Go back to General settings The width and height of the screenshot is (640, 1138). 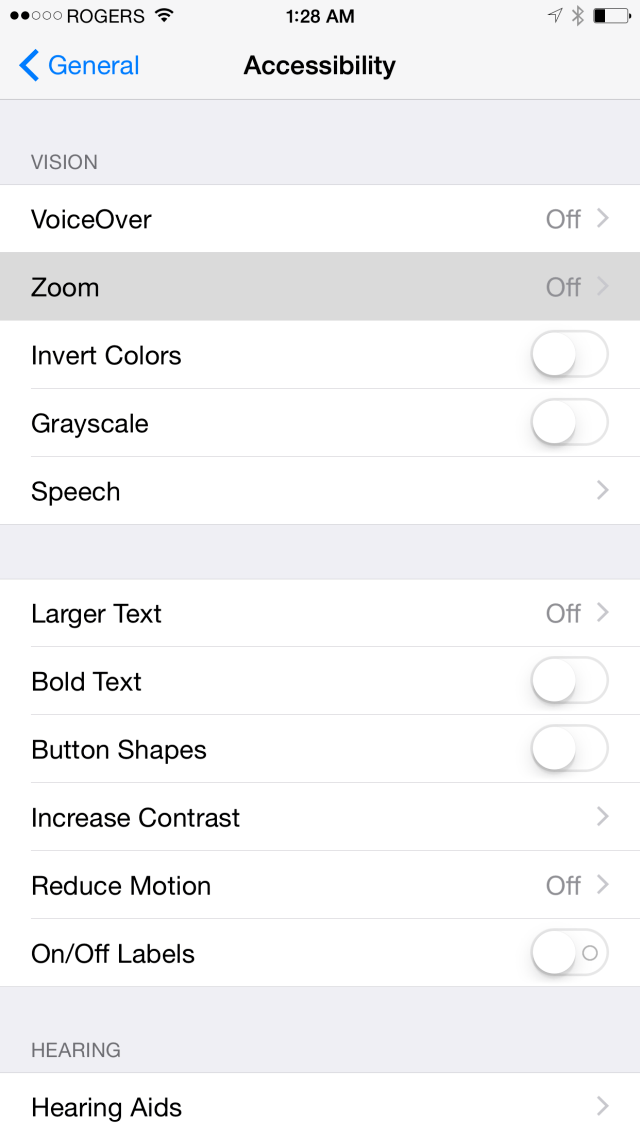pos(80,66)
